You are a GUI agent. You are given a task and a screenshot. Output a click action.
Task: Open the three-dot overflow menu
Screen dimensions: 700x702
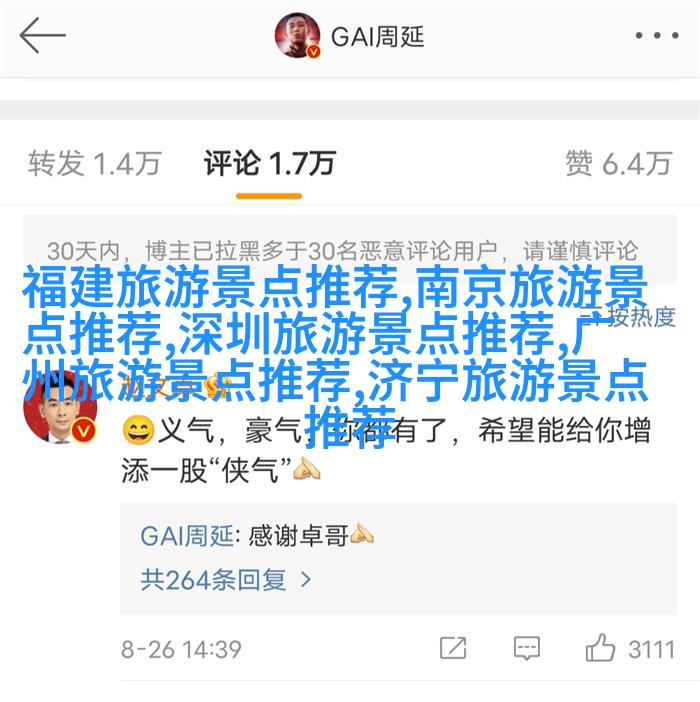pos(656,37)
